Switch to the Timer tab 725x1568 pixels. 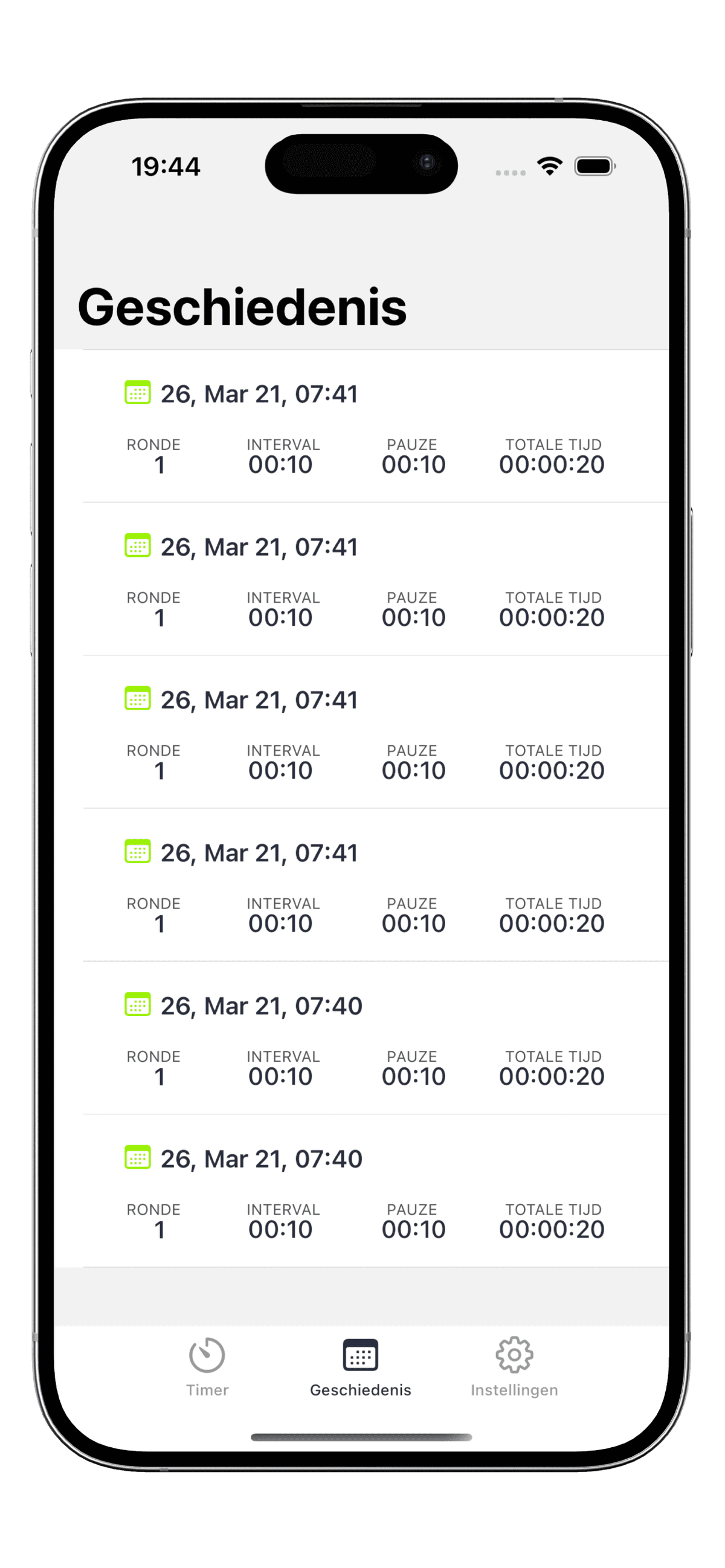207,1366
